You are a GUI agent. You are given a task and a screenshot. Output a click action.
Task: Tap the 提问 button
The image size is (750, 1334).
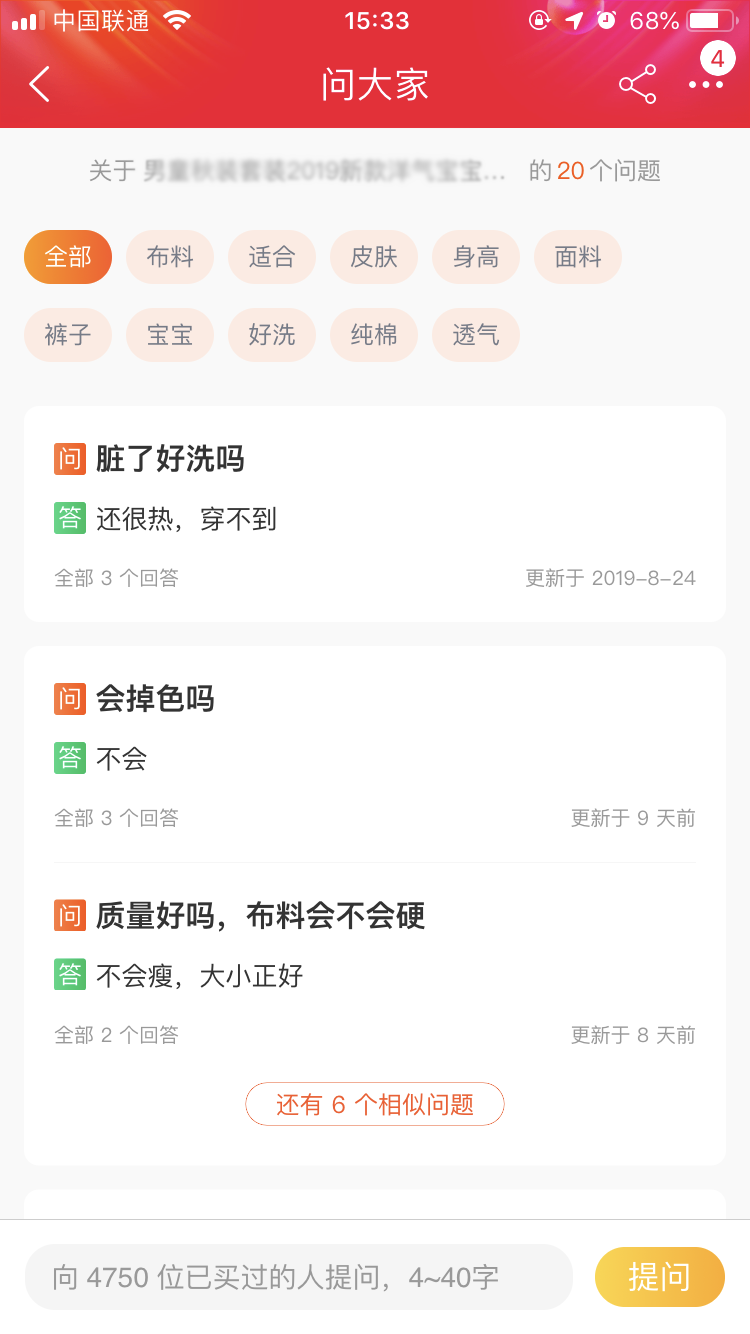coord(660,1277)
